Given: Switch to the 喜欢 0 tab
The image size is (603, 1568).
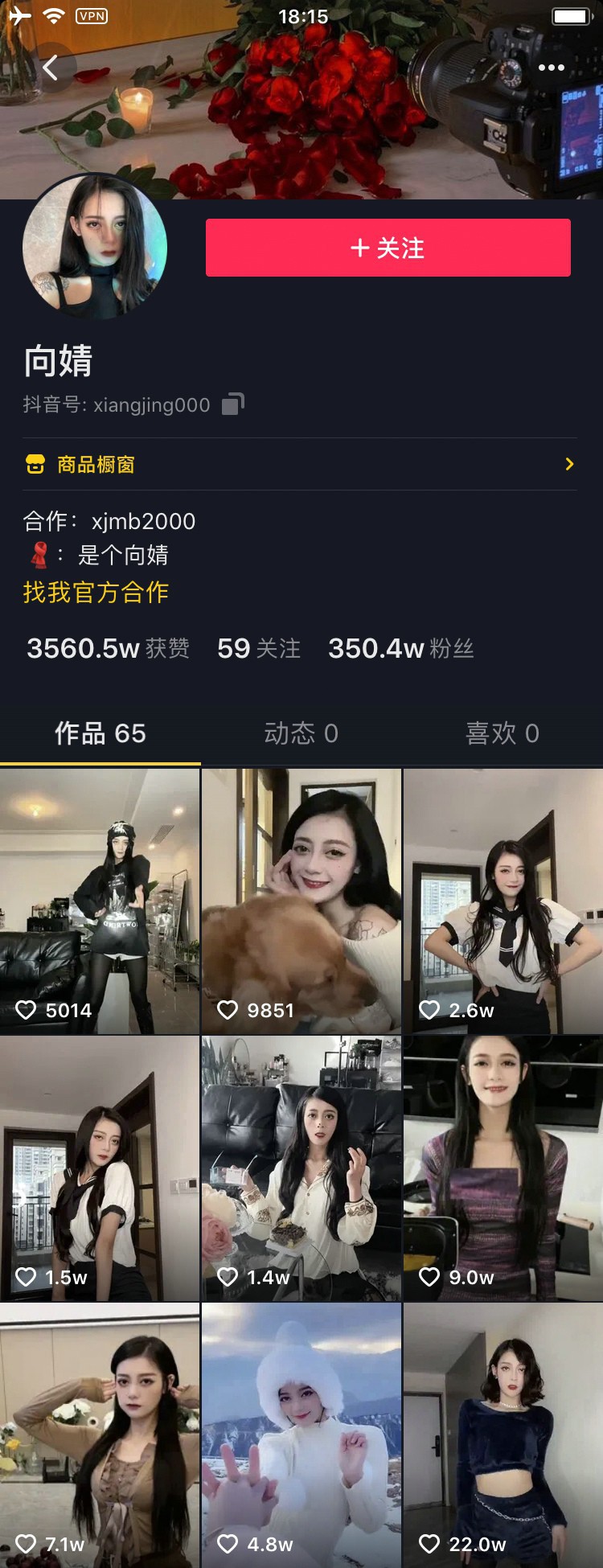Looking at the screenshot, I should (x=502, y=733).
